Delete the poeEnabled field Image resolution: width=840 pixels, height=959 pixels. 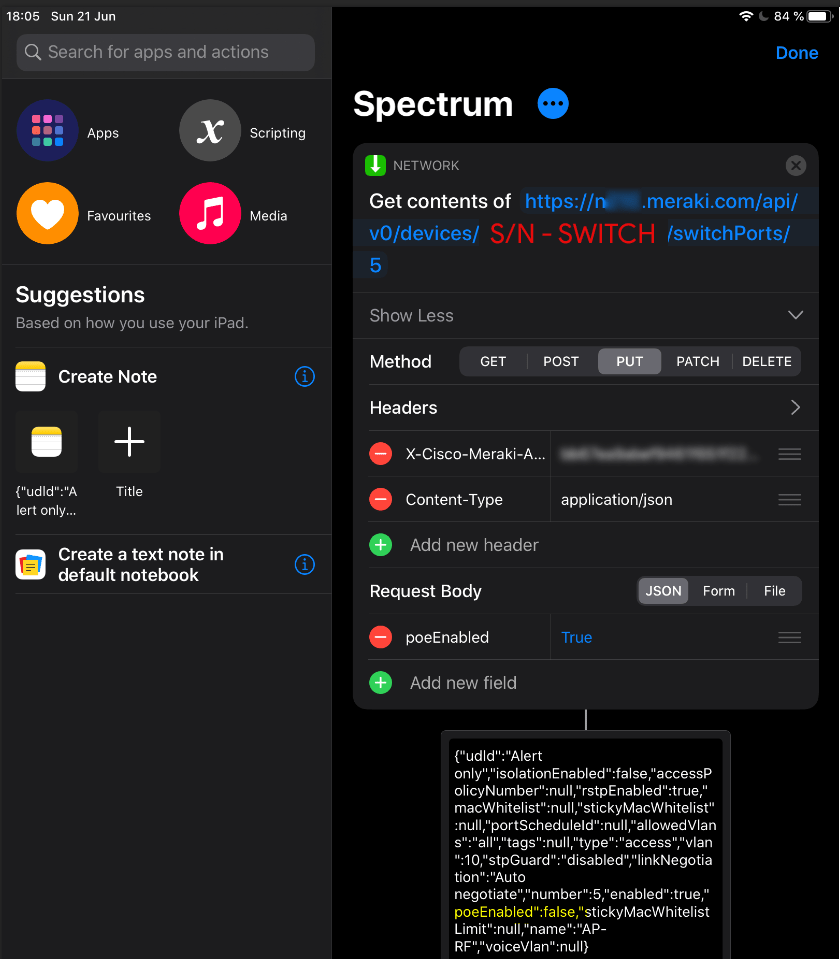[x=381, y=637]
